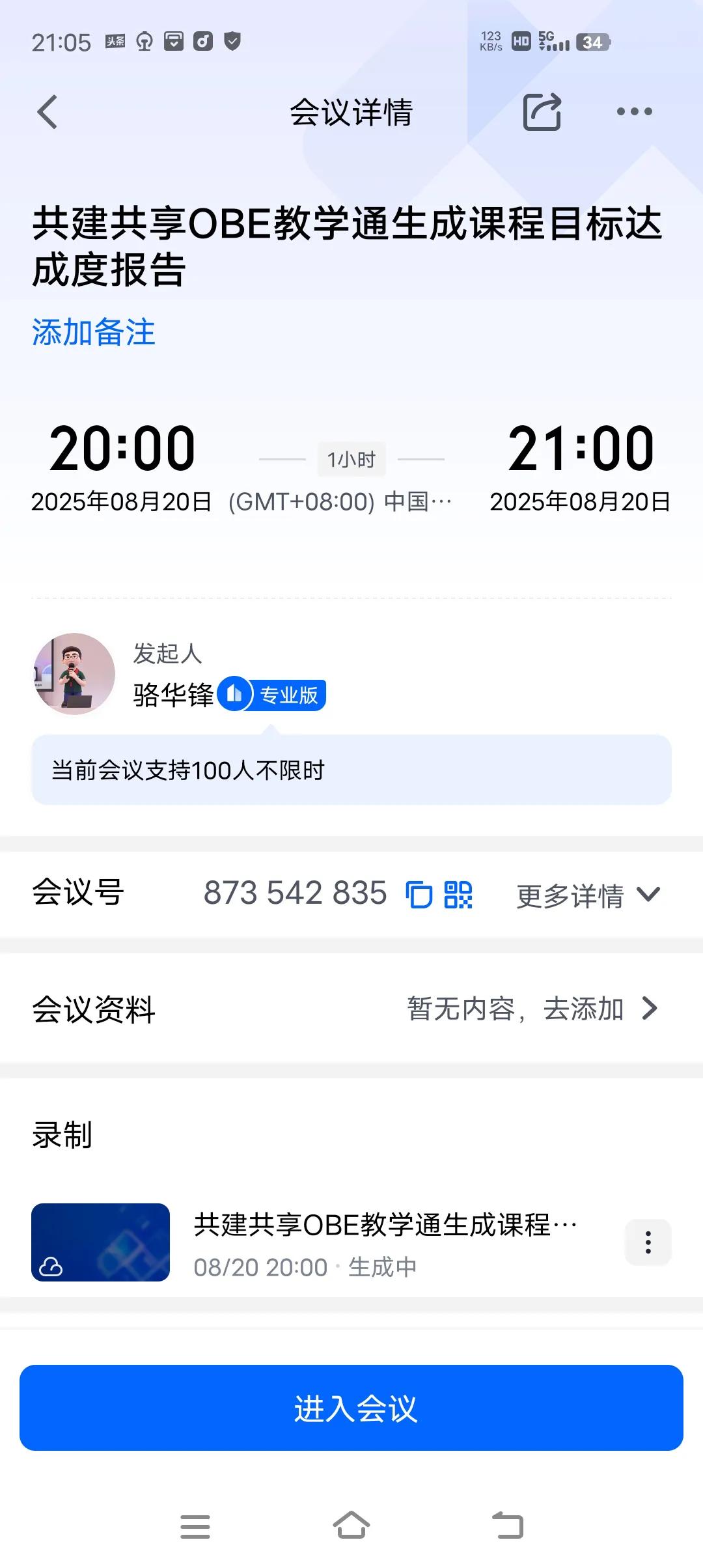The height and width of the screenshot is (1568, 703).
Task: Open the top-right more options menu
Action: 634,112
